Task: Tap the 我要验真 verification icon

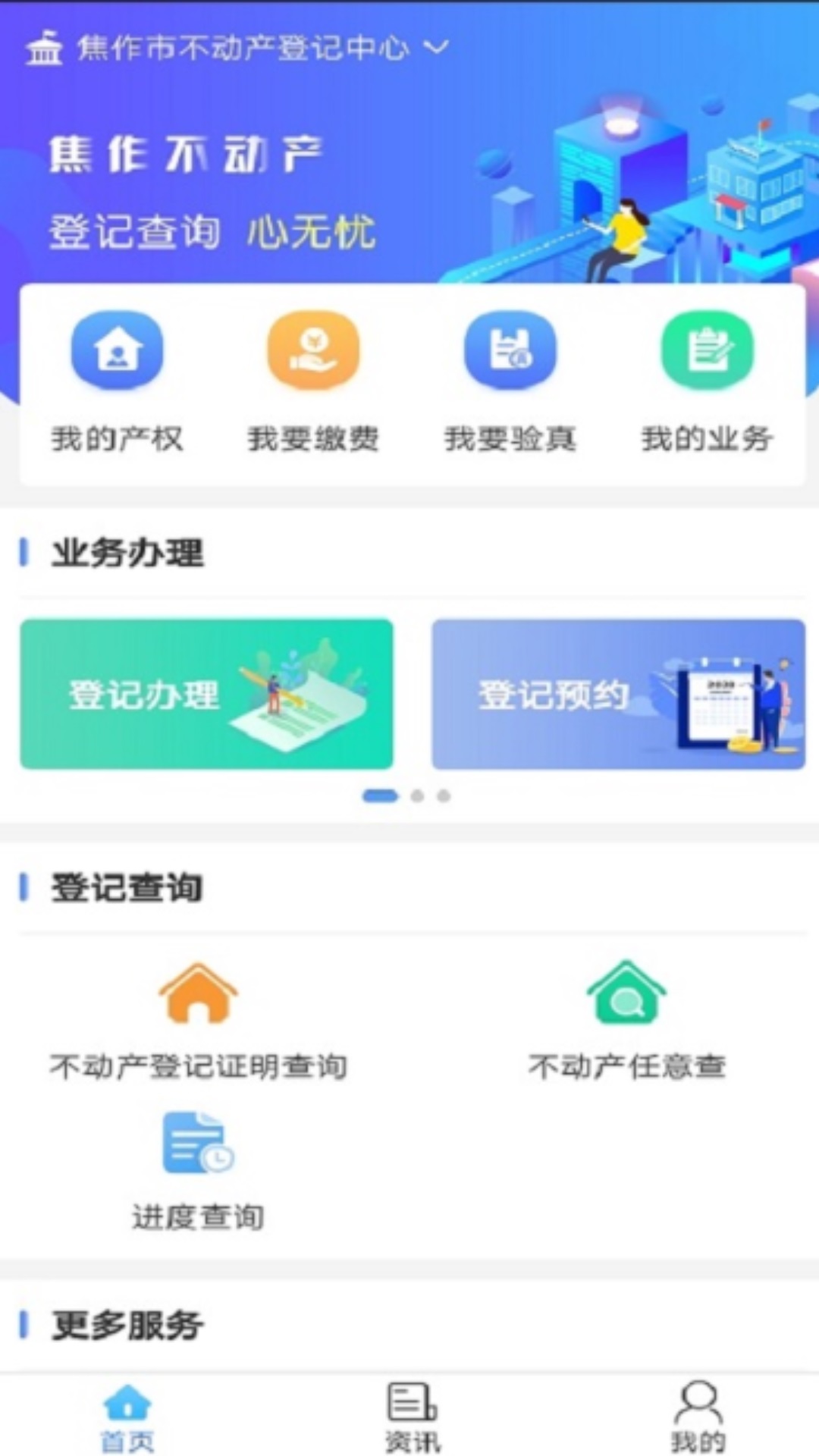Action: pyautogui.click(x=510, y=351)
